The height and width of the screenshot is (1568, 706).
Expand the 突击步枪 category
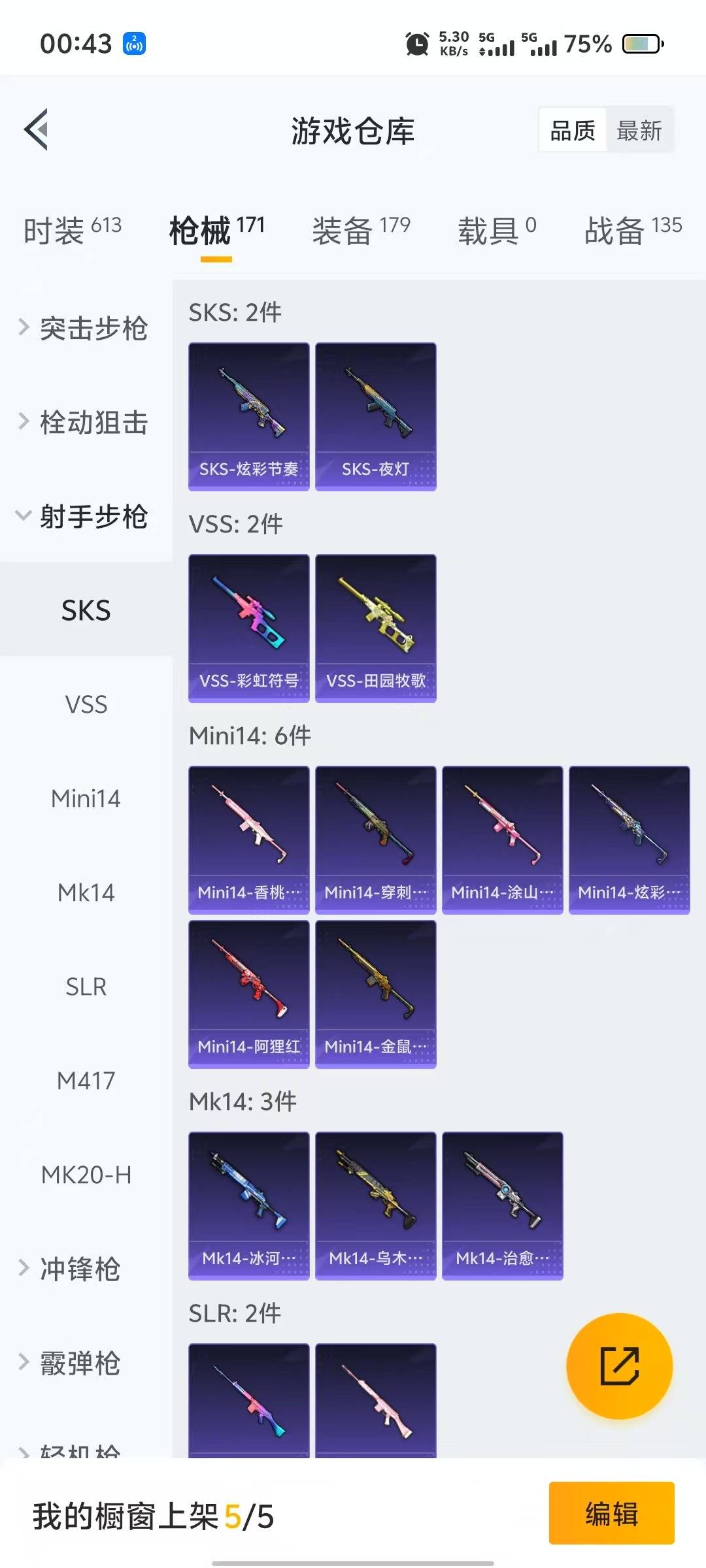(x=86, y=328)
